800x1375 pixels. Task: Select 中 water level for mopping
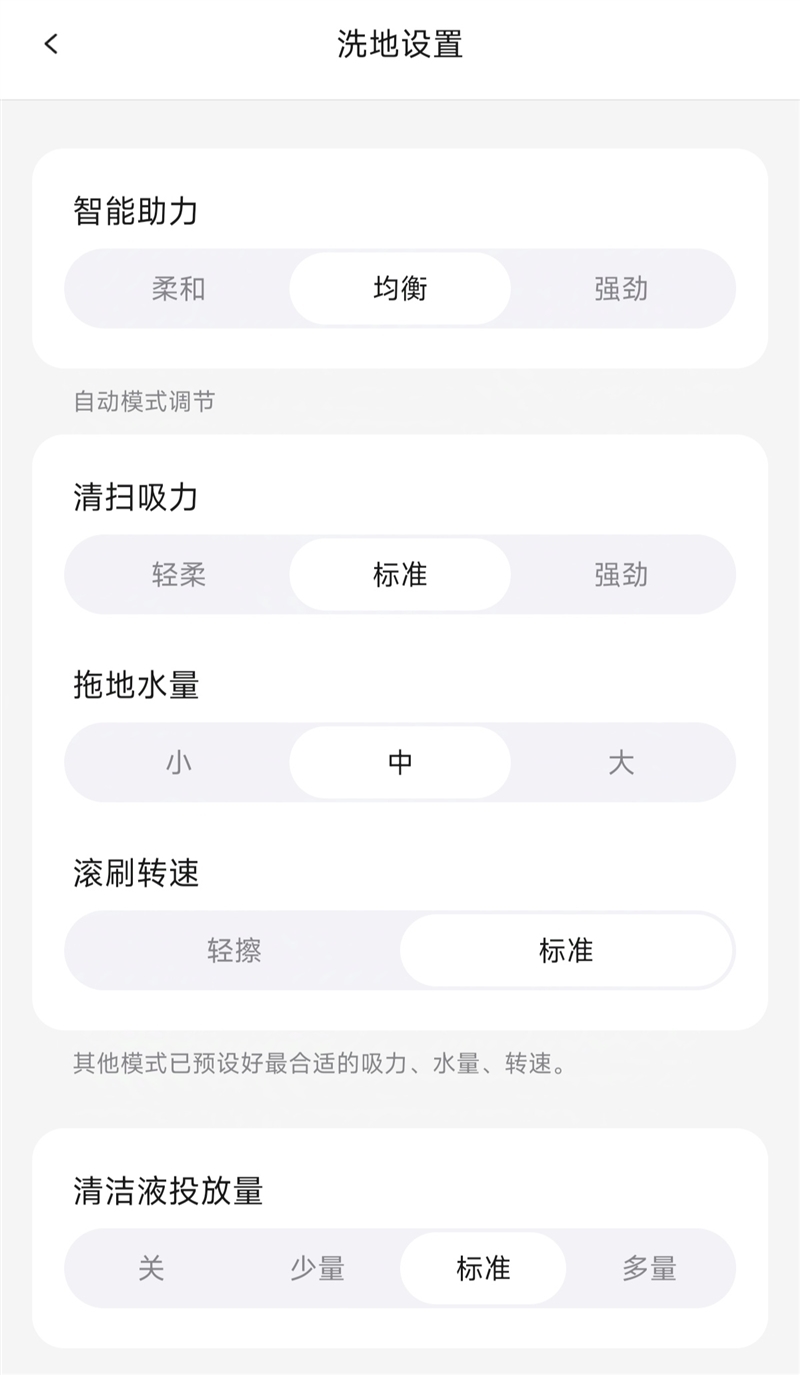[x=399, y=762]
